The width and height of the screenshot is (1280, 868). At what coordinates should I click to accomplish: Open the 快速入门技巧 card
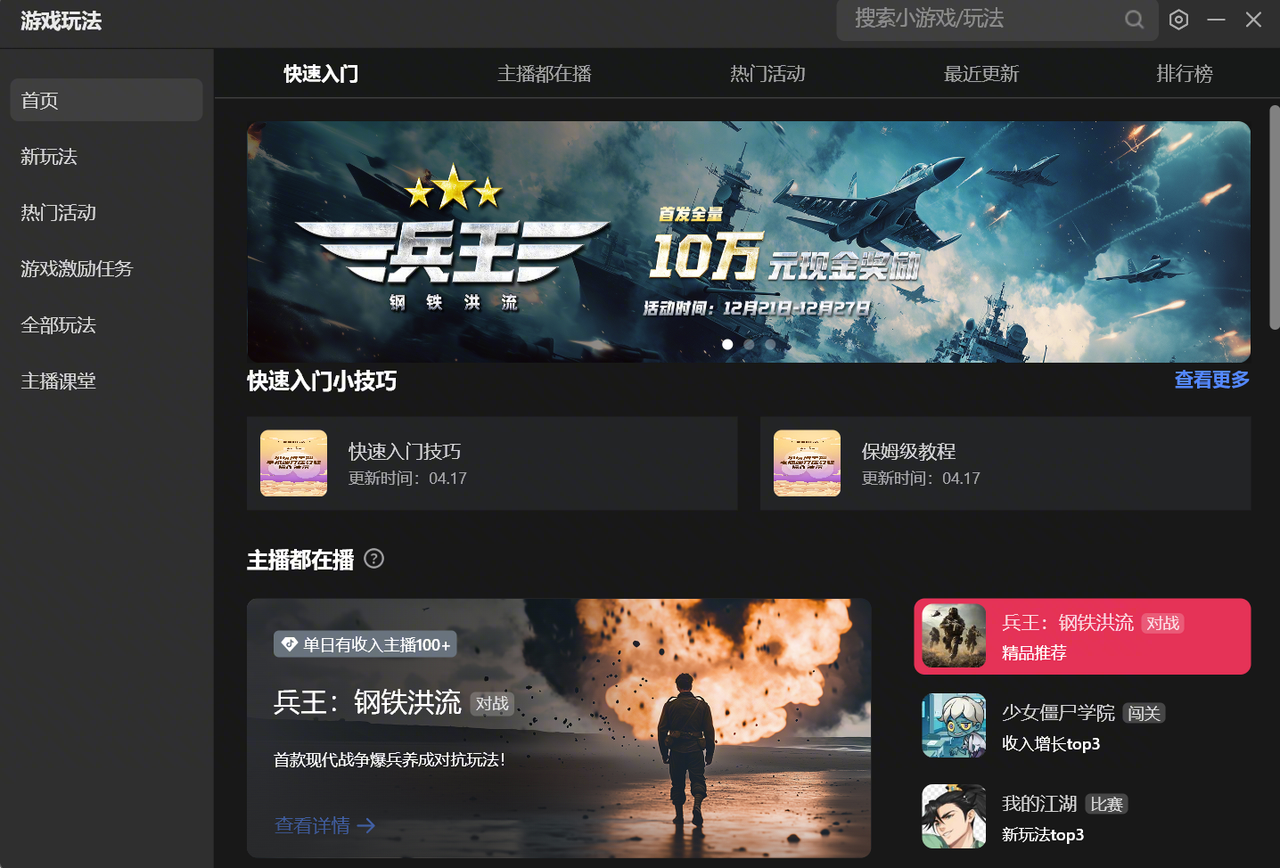pyautogui.click(x=492, y=463)
